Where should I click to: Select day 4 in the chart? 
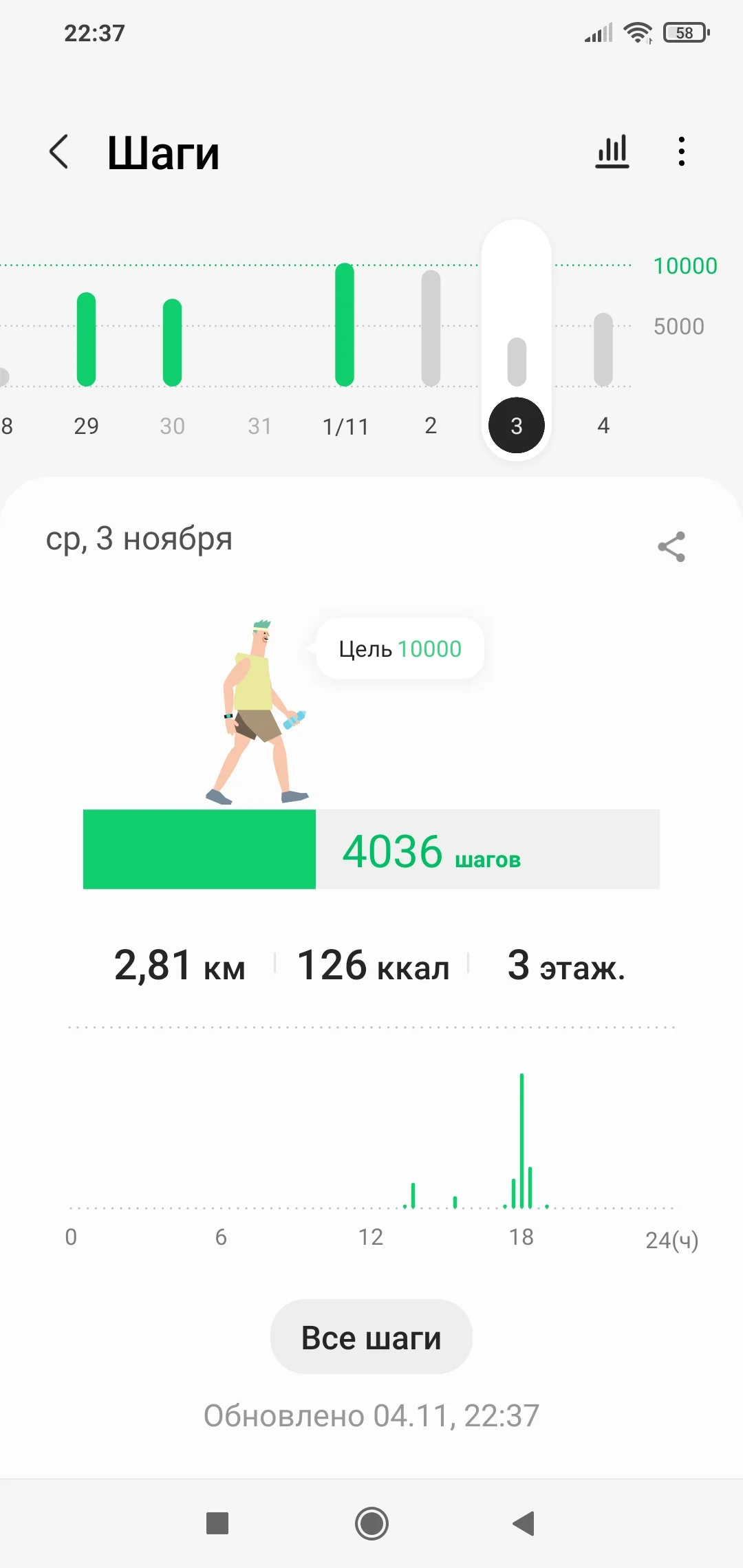(x=603, y=351)
